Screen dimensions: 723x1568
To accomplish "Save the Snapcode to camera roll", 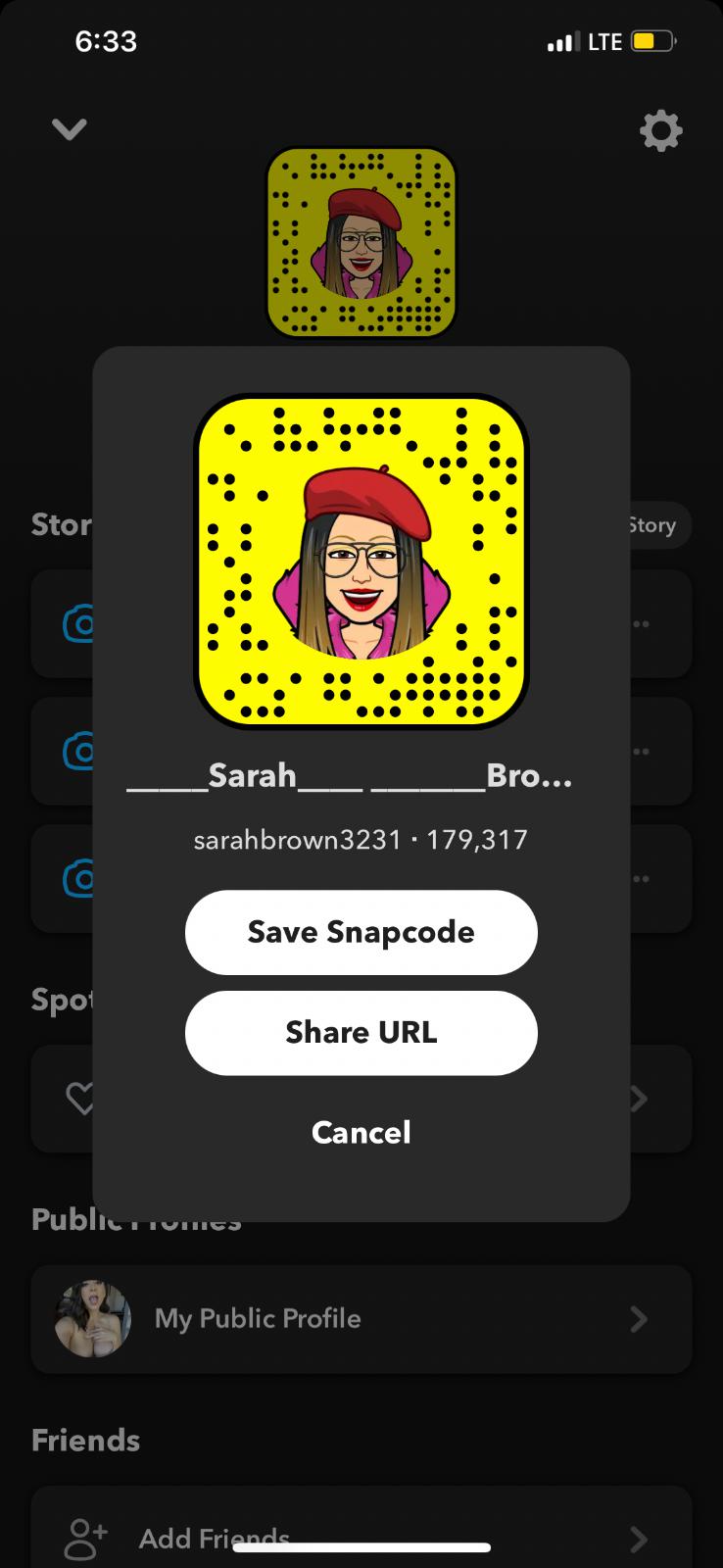I will click(361, 932).
